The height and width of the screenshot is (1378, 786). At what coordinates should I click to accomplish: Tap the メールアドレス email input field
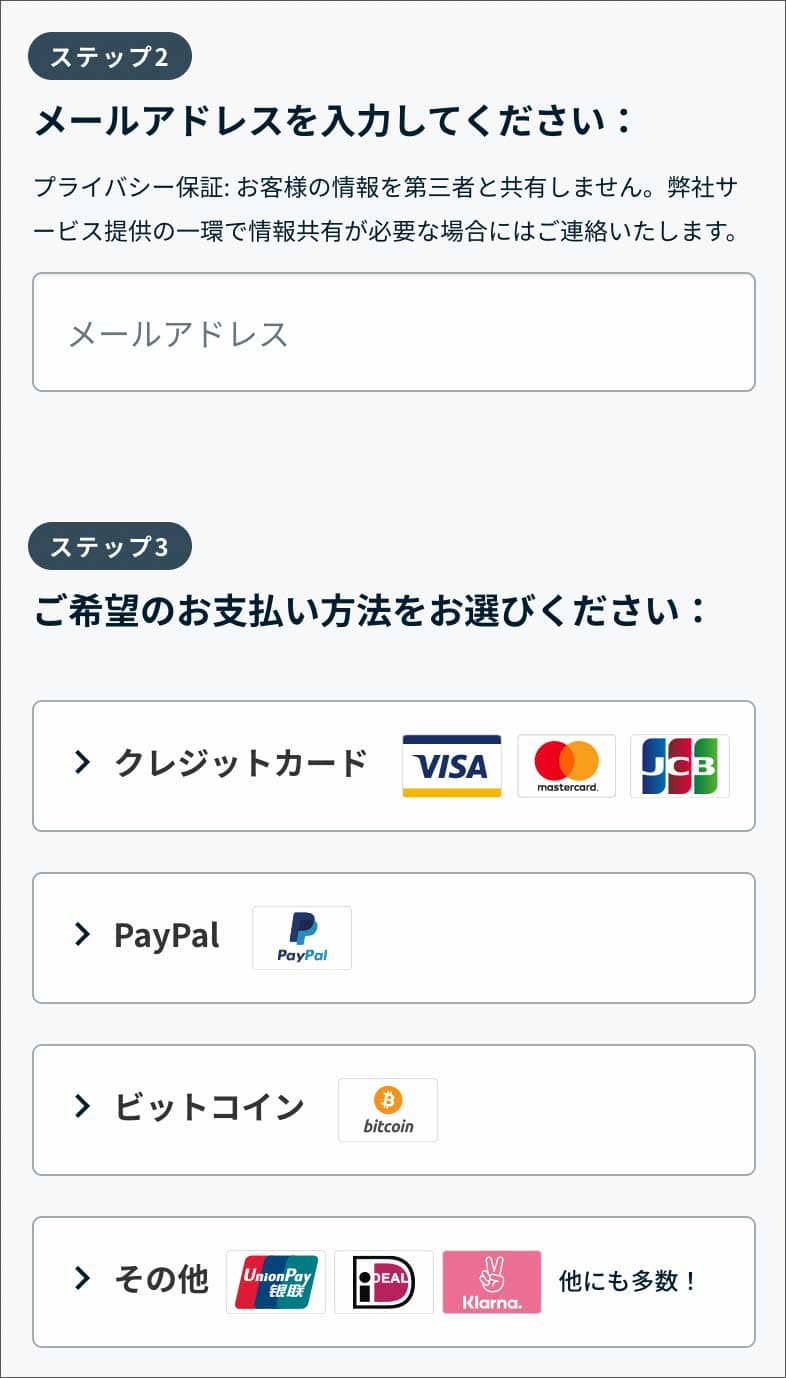[393, 332]
